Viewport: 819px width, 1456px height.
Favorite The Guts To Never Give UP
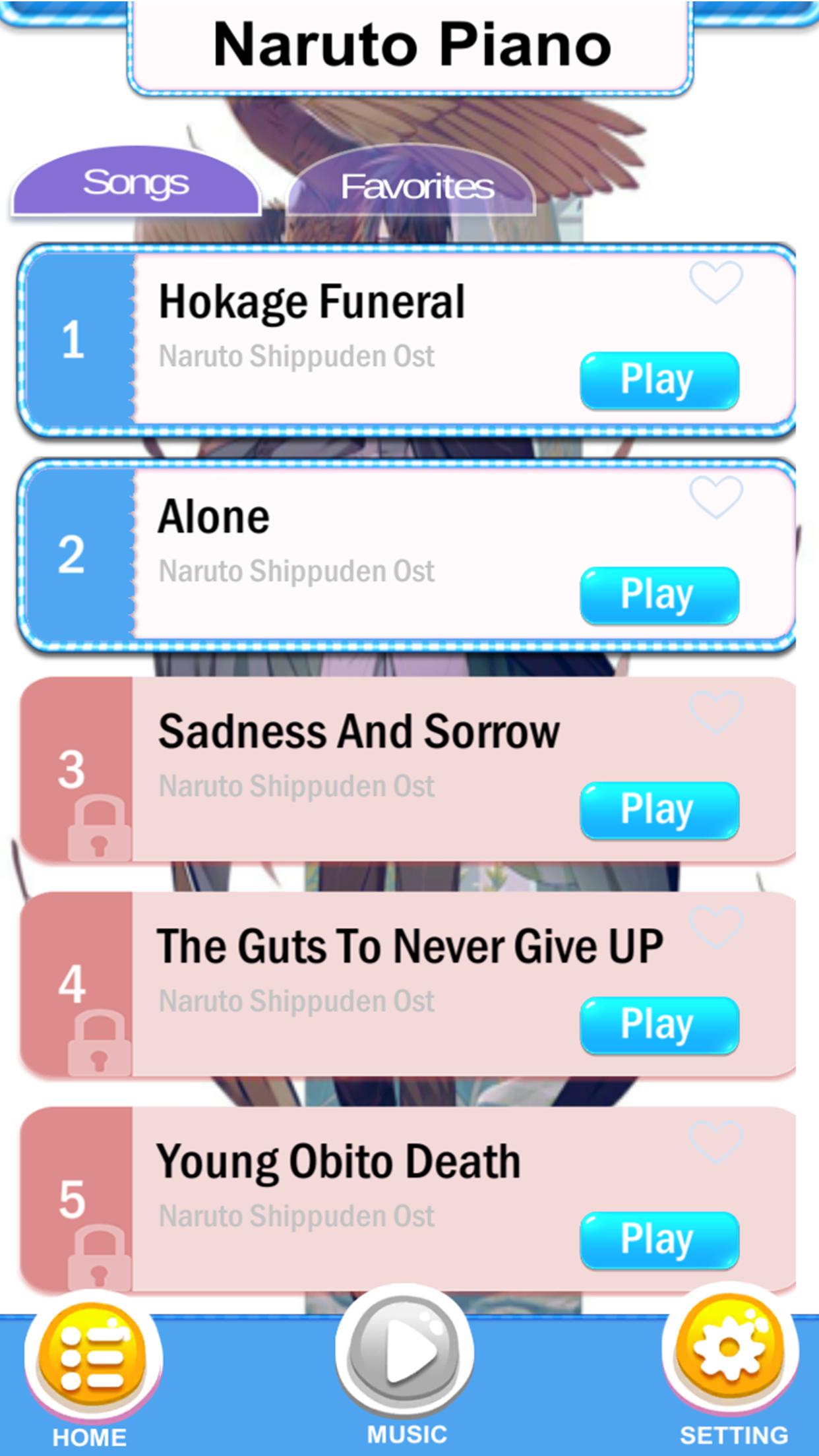click(x=715, y=926)
